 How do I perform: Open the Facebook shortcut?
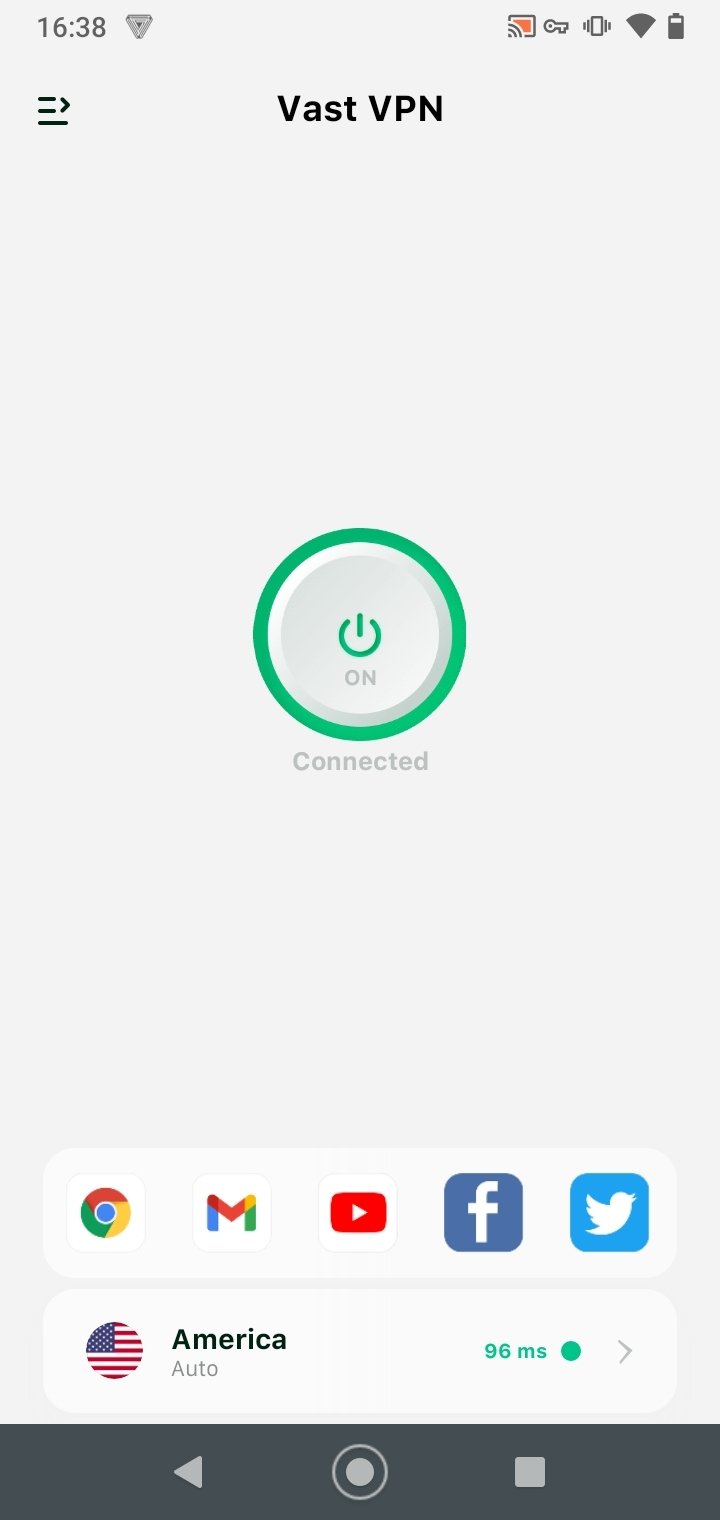(484, 1213)
